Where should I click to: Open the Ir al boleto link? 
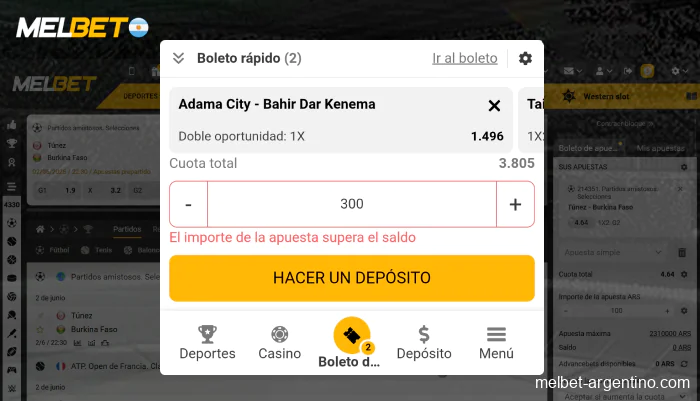(x=464, y=58)
